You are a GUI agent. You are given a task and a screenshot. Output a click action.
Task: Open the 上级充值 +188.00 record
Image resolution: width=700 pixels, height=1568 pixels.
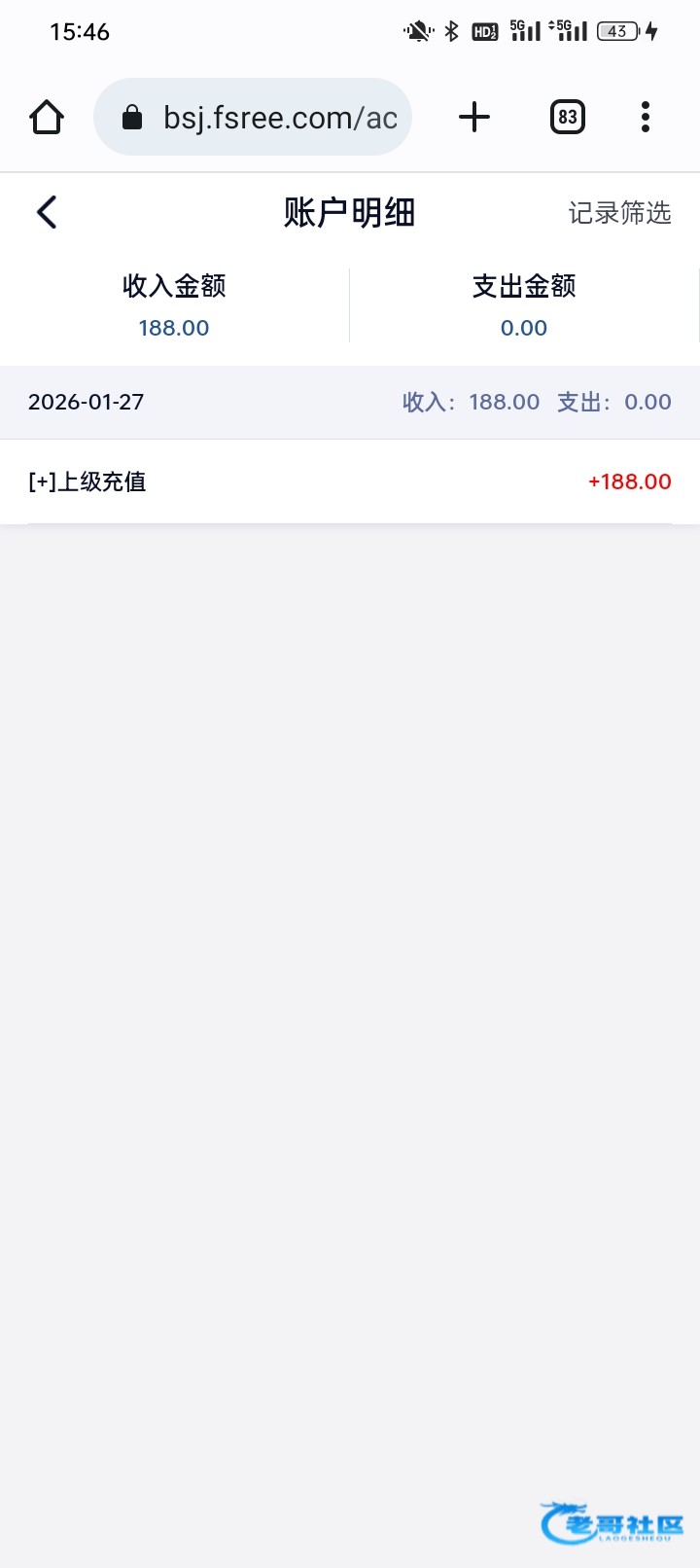coord(350,481)
